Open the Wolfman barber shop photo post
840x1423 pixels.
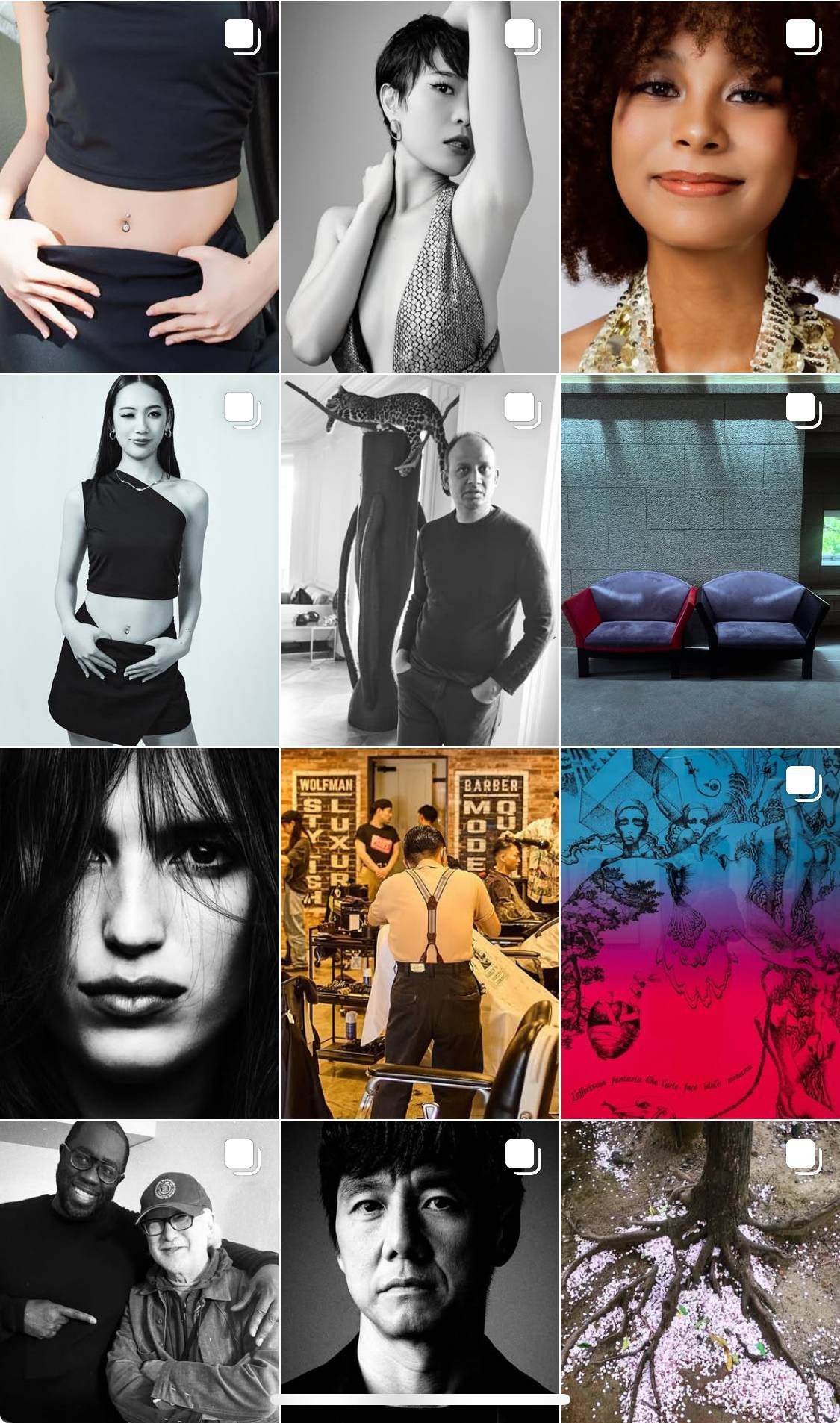click(420, 933)
